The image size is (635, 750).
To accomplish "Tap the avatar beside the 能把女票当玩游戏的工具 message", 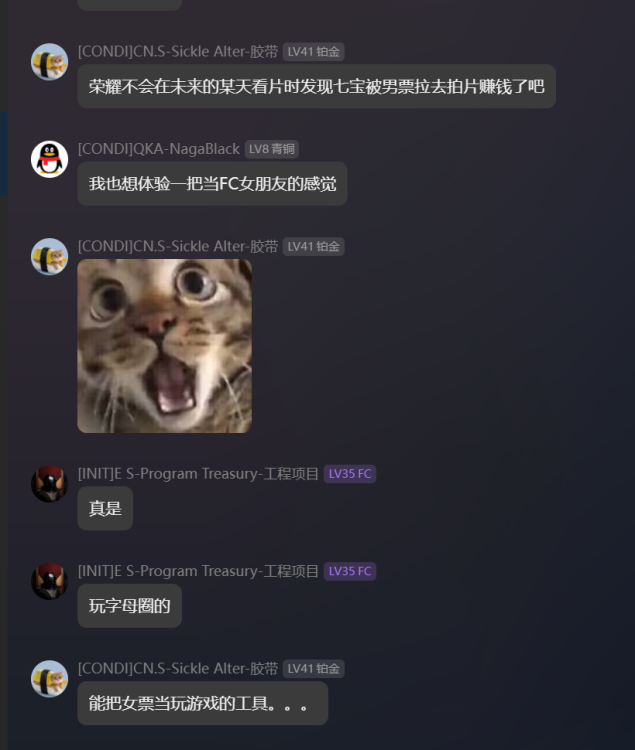I will coord(49,678).
